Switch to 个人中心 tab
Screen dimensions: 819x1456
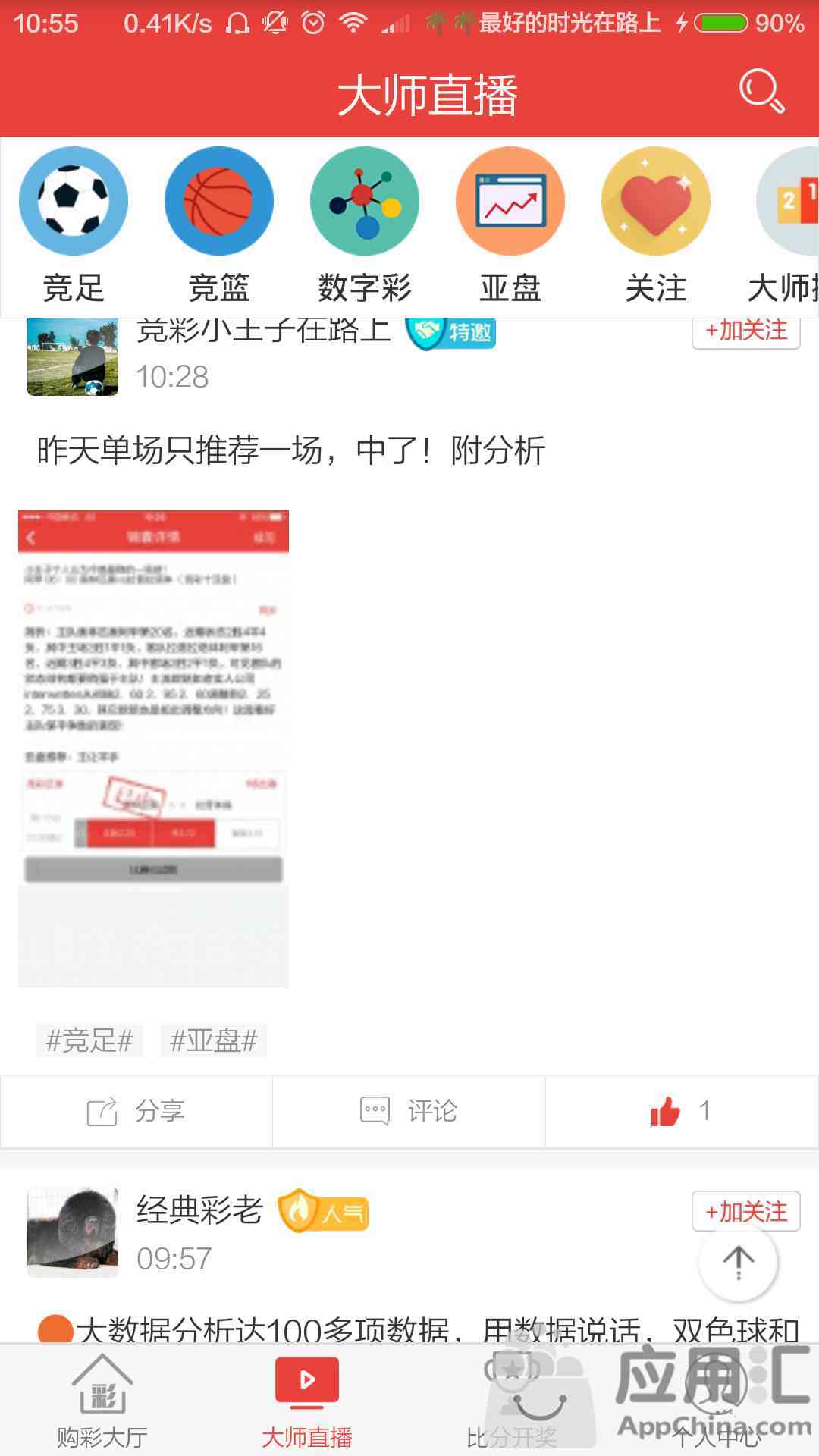[717, 1401]
